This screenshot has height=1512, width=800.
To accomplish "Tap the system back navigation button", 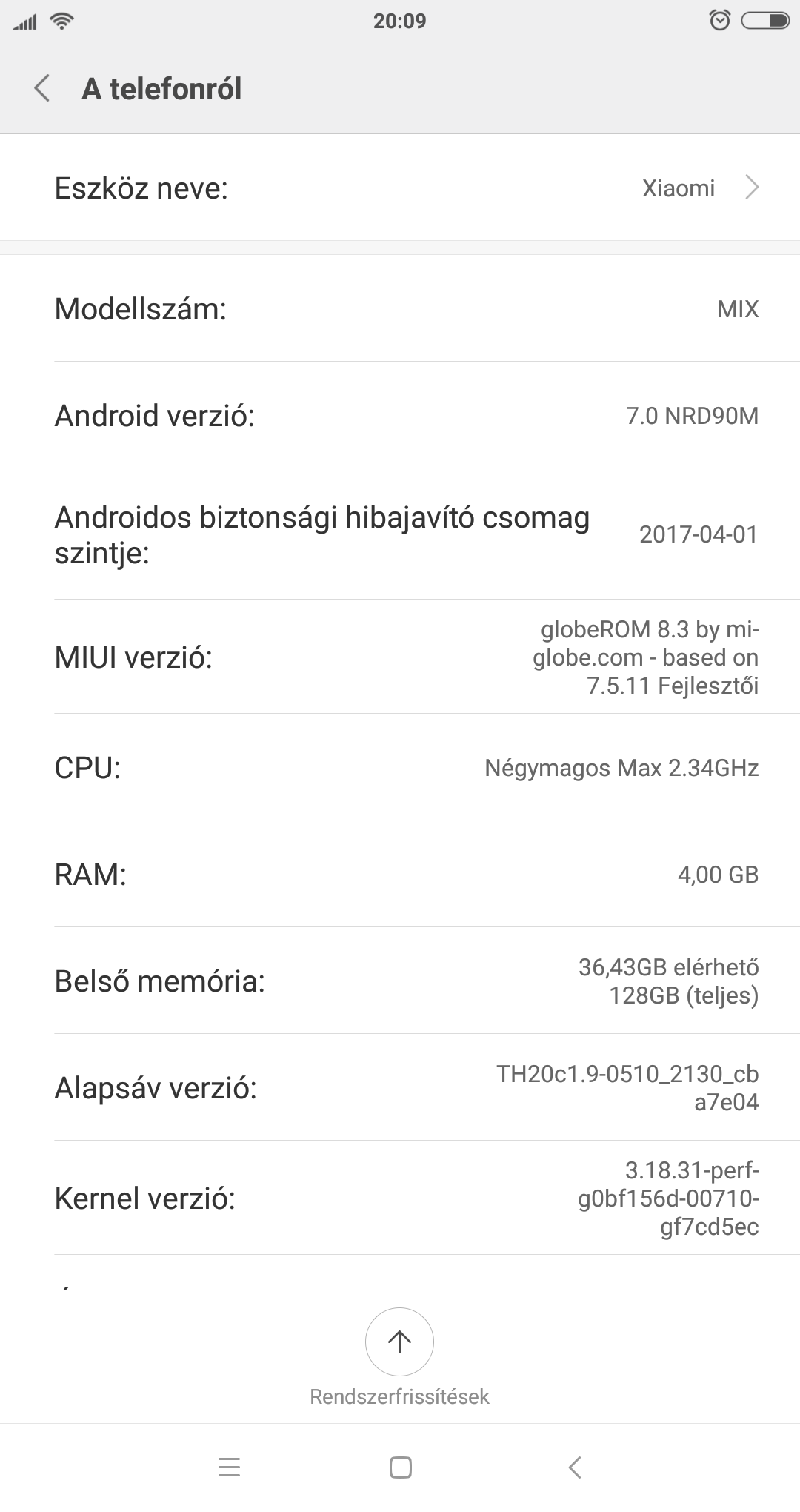I will pos(574,1468).
